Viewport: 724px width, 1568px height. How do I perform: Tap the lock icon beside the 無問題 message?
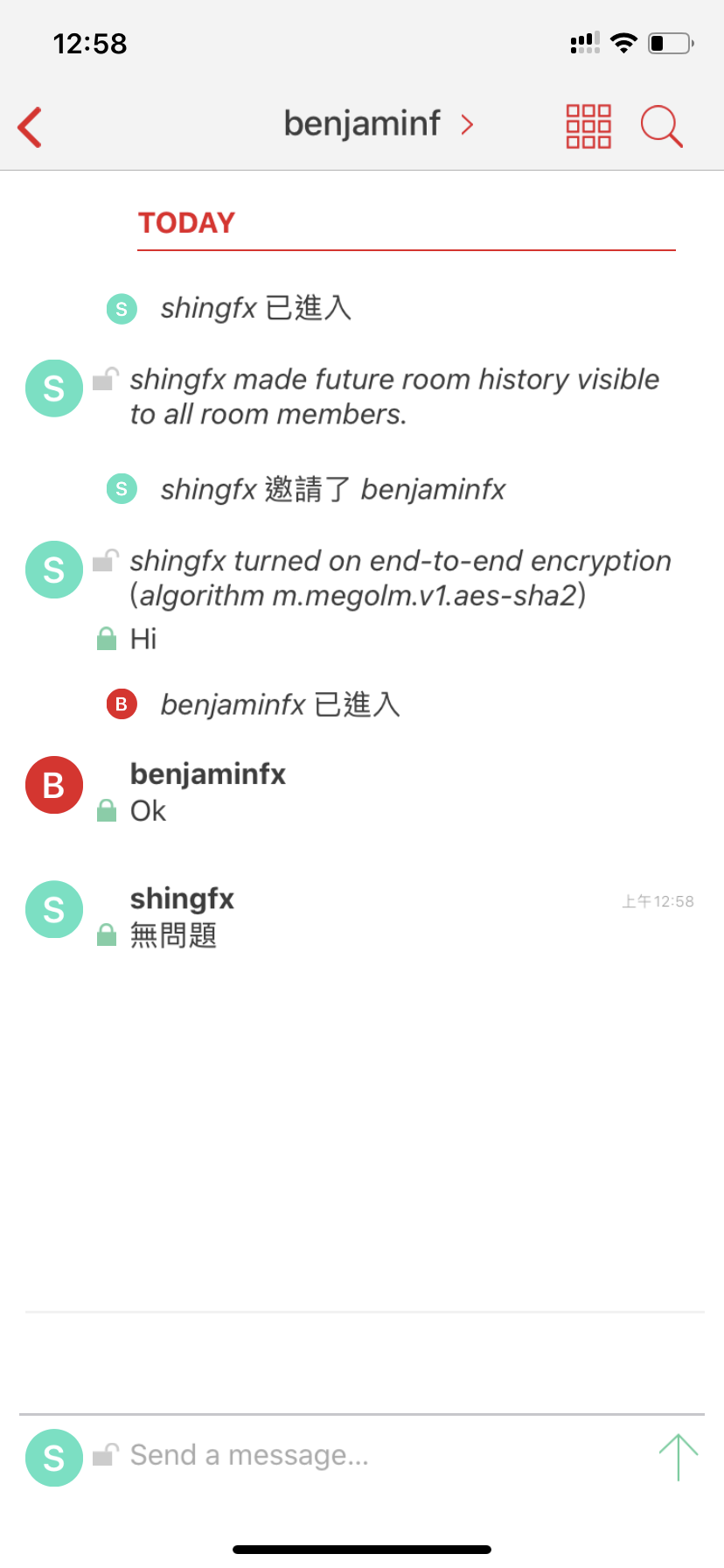(x=107, y=934)
